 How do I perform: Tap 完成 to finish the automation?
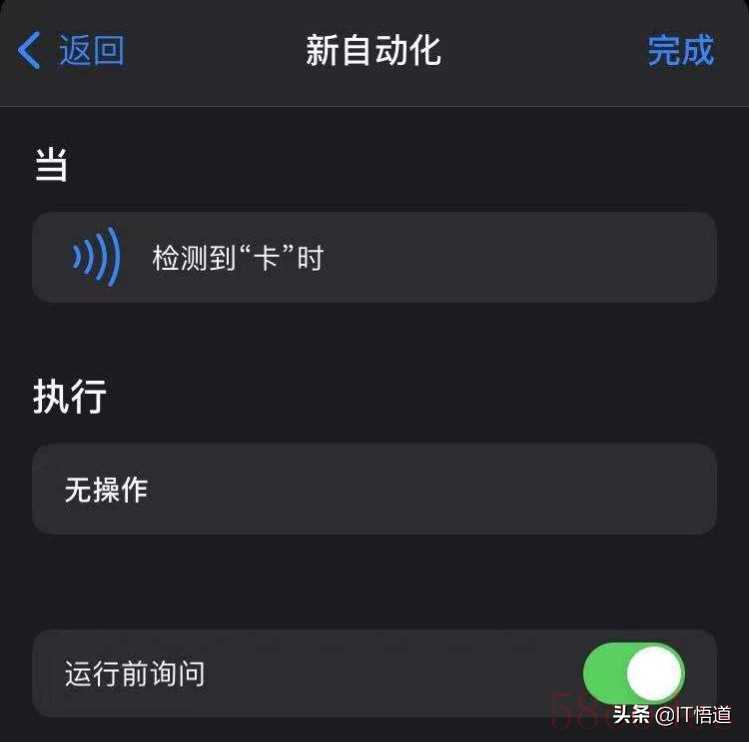(680, 50)
